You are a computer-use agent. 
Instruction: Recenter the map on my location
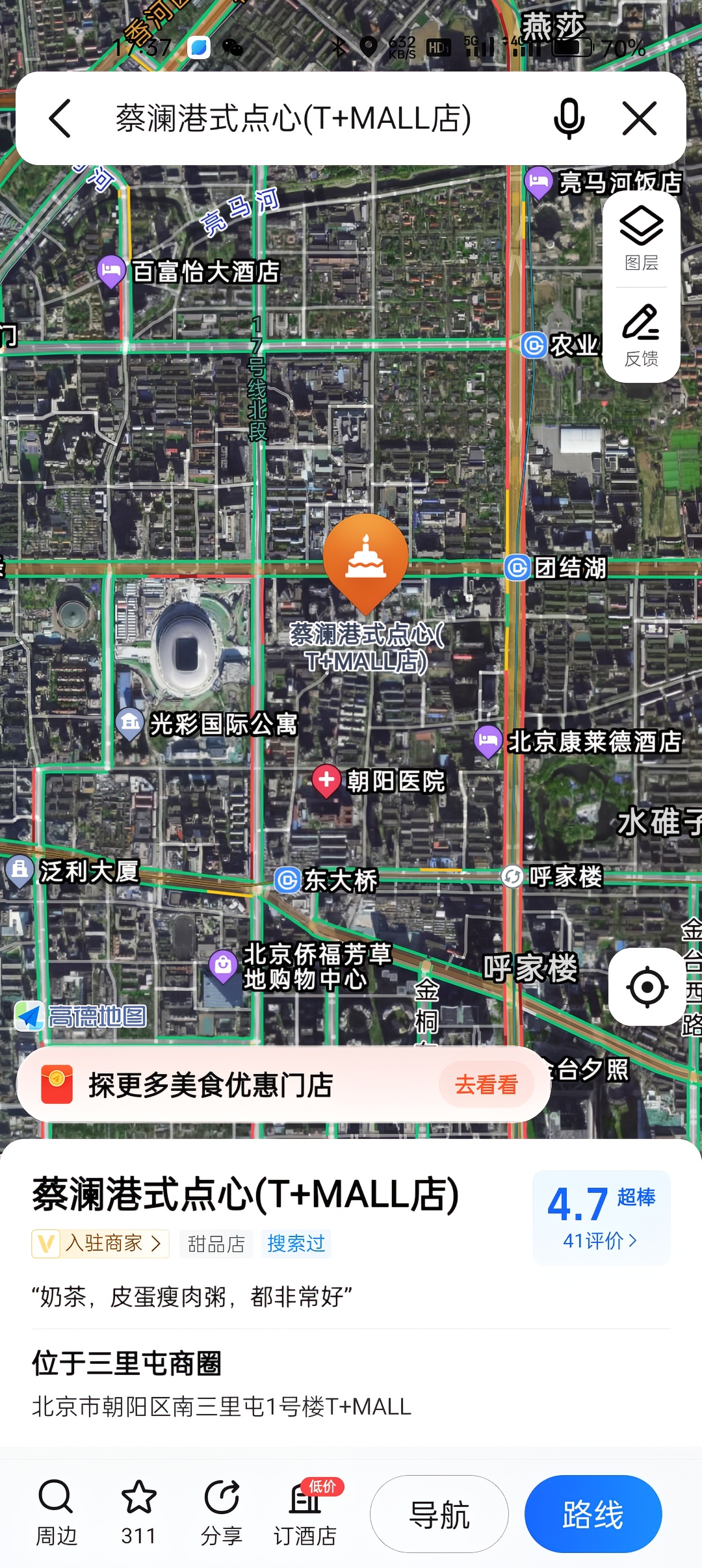coord(647,987)
